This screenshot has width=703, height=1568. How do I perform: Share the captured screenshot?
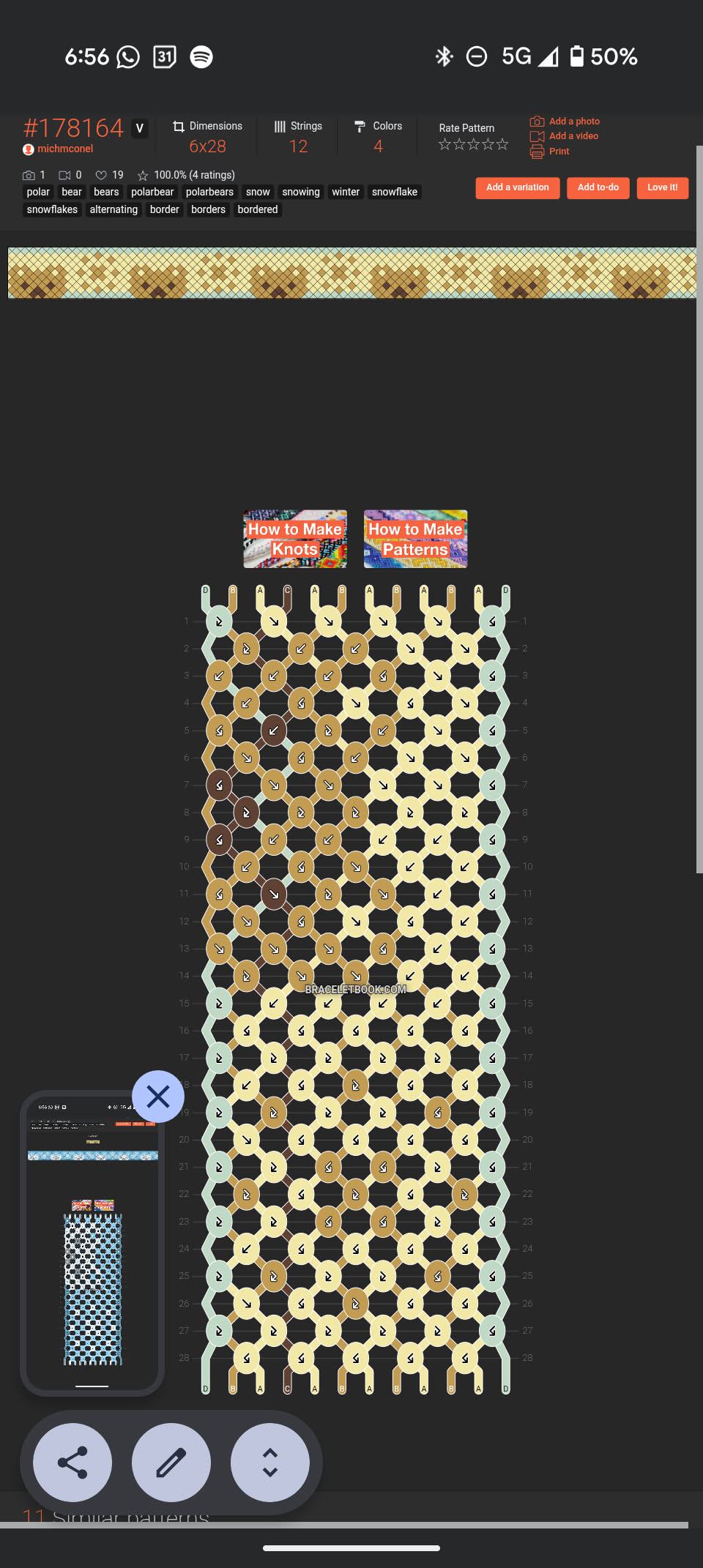[x=72, y=1463]
